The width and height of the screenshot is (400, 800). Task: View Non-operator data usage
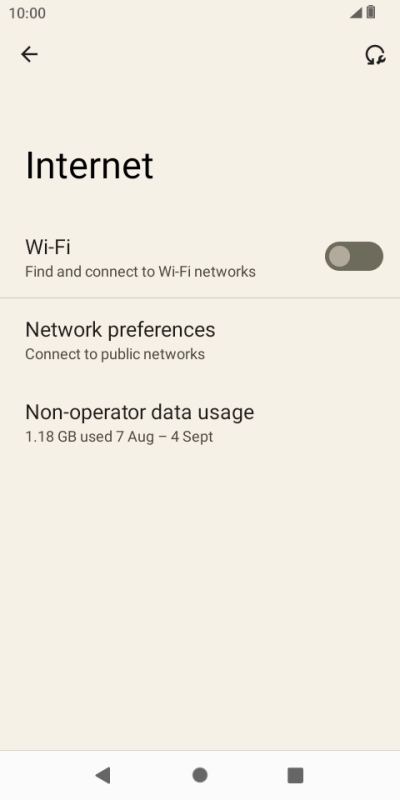[x=200, y=423]
